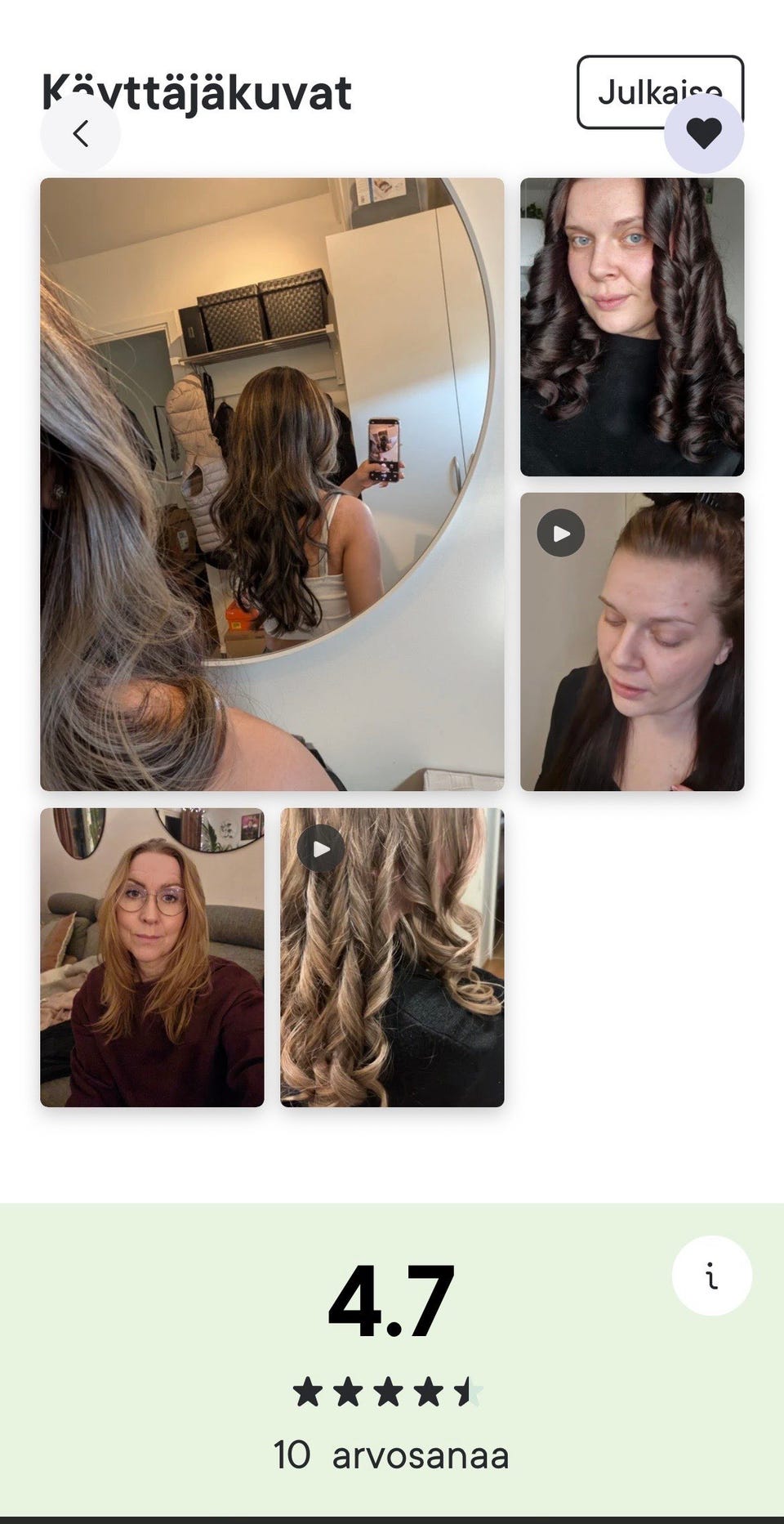784x1524 pixels.
Task: Open the rating info icon
Action: click(712, 1276)
